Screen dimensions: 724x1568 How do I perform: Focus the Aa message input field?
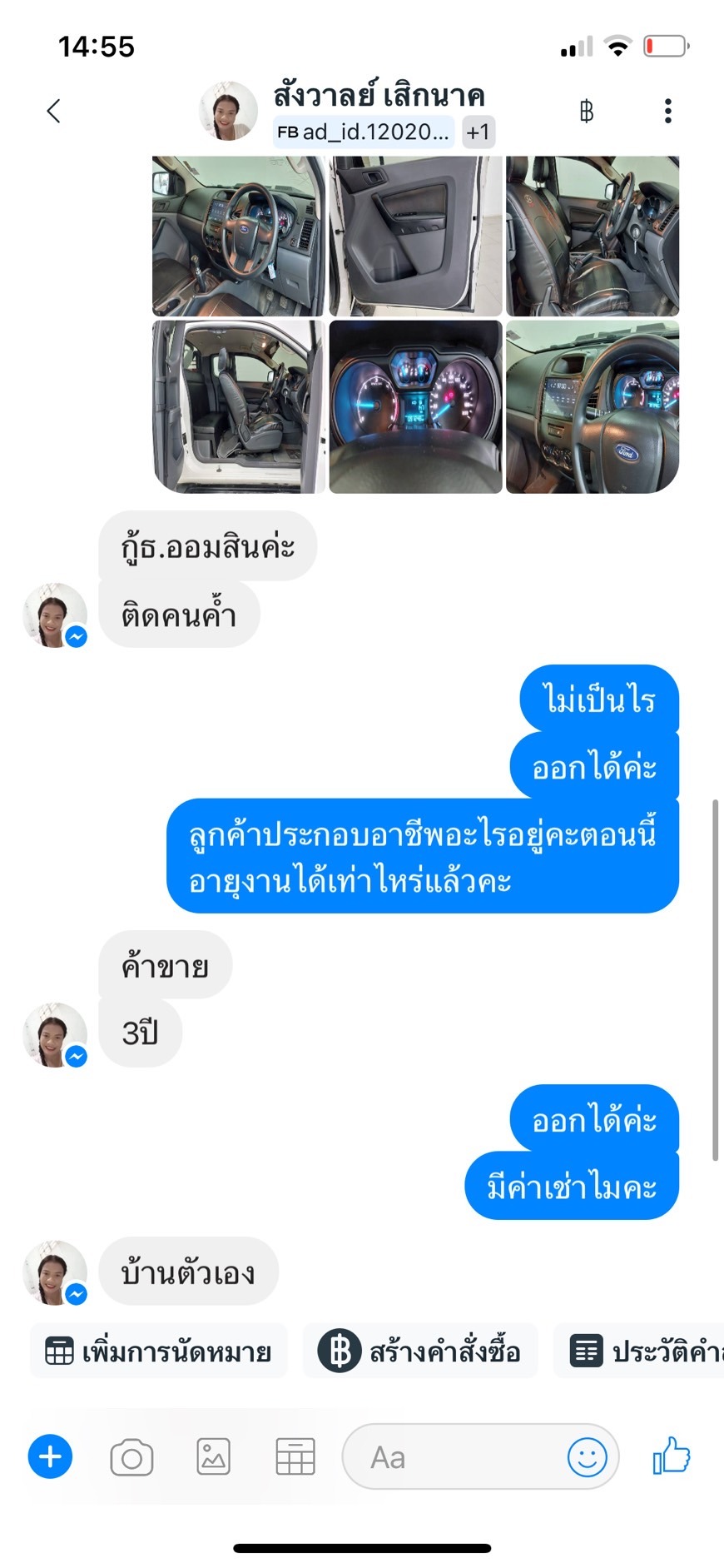click(x=458, y=1457)
